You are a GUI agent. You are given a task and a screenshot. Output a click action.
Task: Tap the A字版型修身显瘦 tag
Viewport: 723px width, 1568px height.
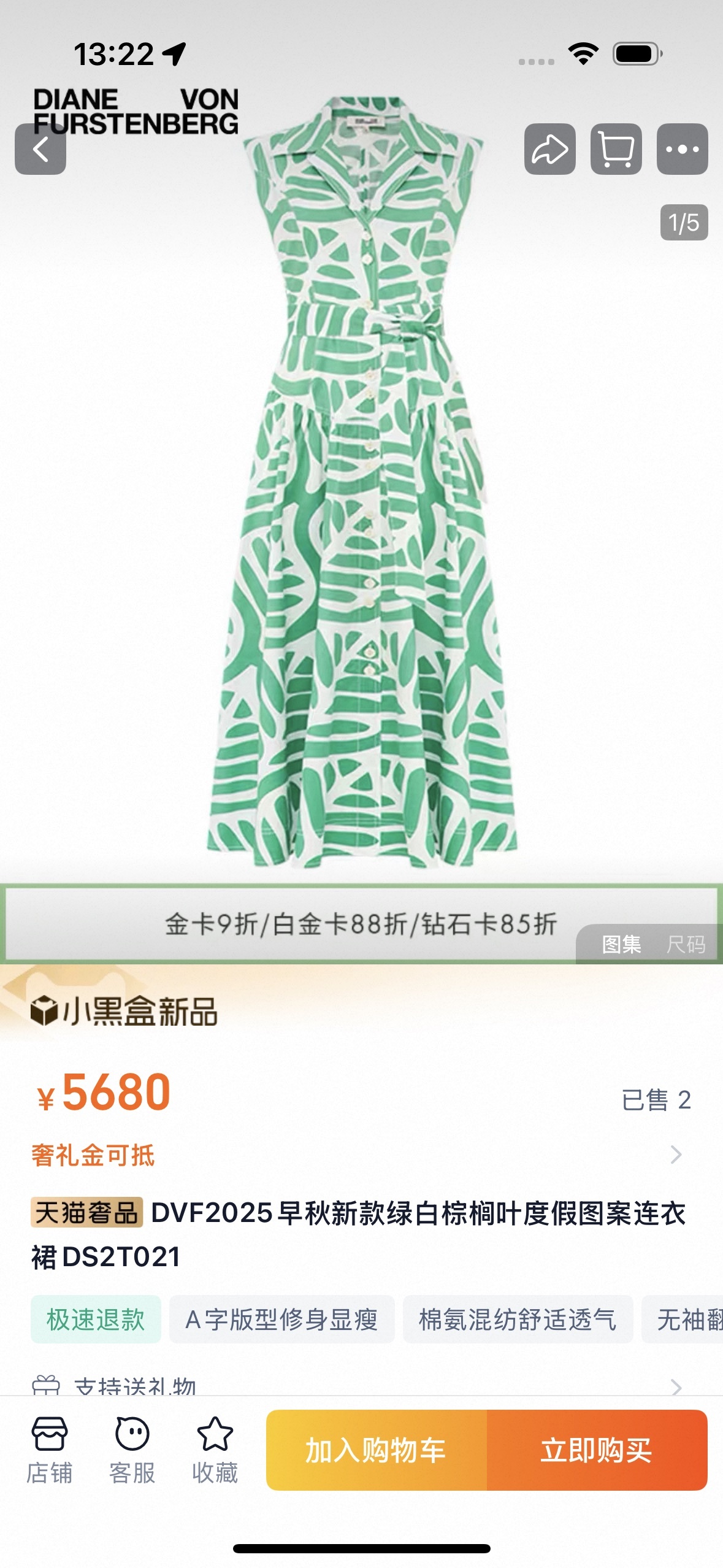pos(281,1320)
